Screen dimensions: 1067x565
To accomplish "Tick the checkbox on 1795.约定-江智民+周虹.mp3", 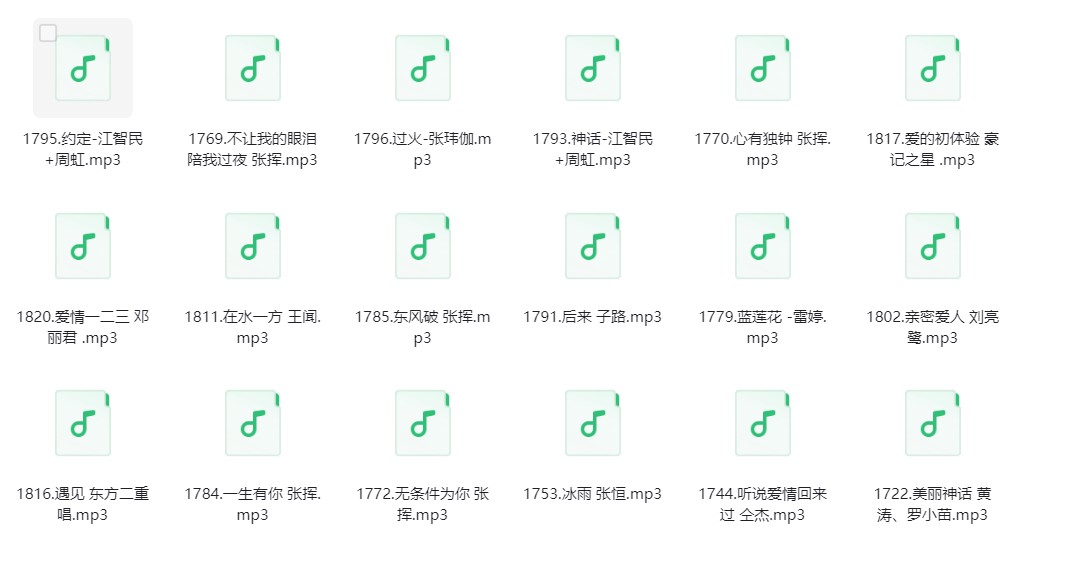I will point(48,33).
